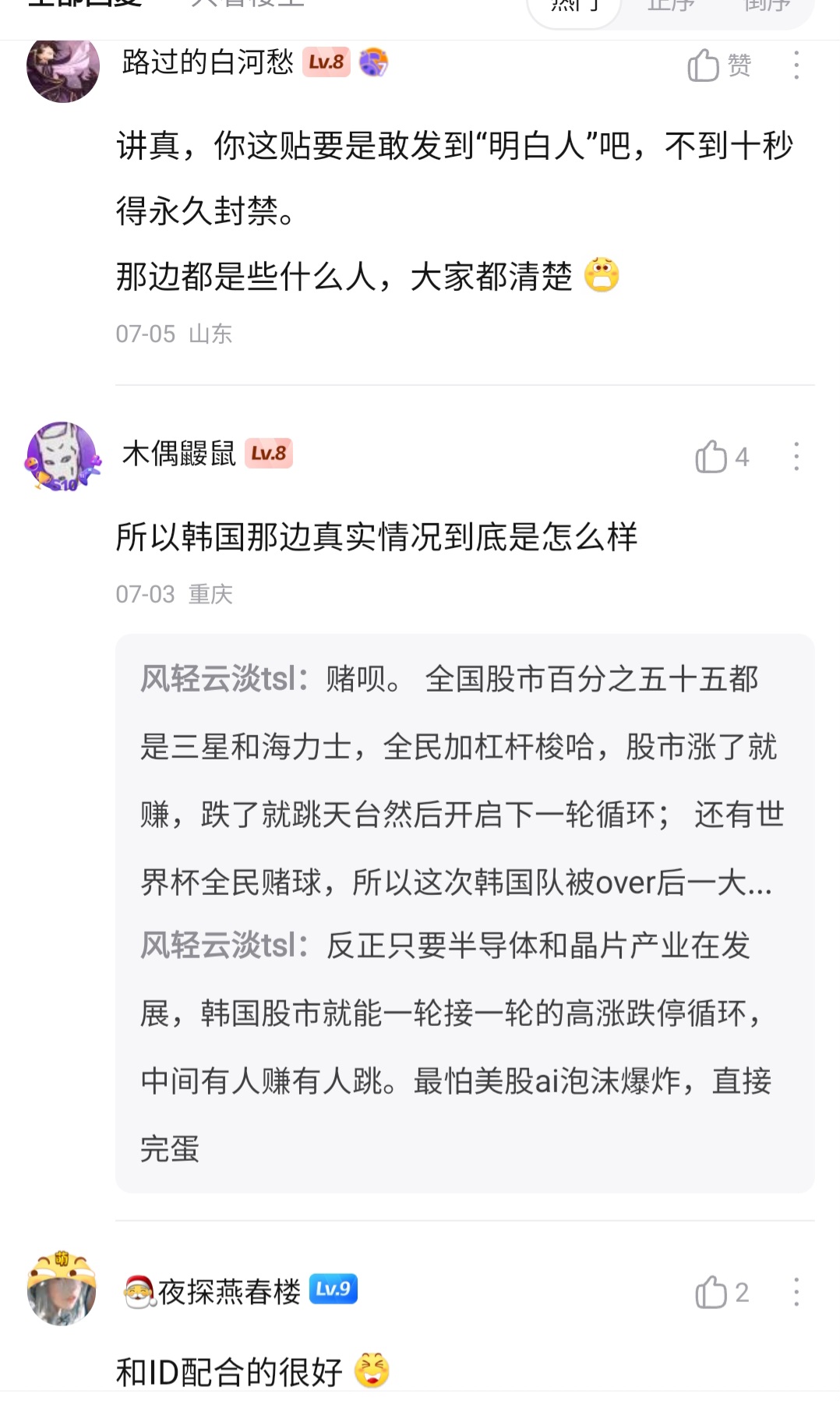Screen dimensions: 840x1401
Task: Open overflow menu on 夜探燕春楼's comment
Action: [x=796, y=1292]
